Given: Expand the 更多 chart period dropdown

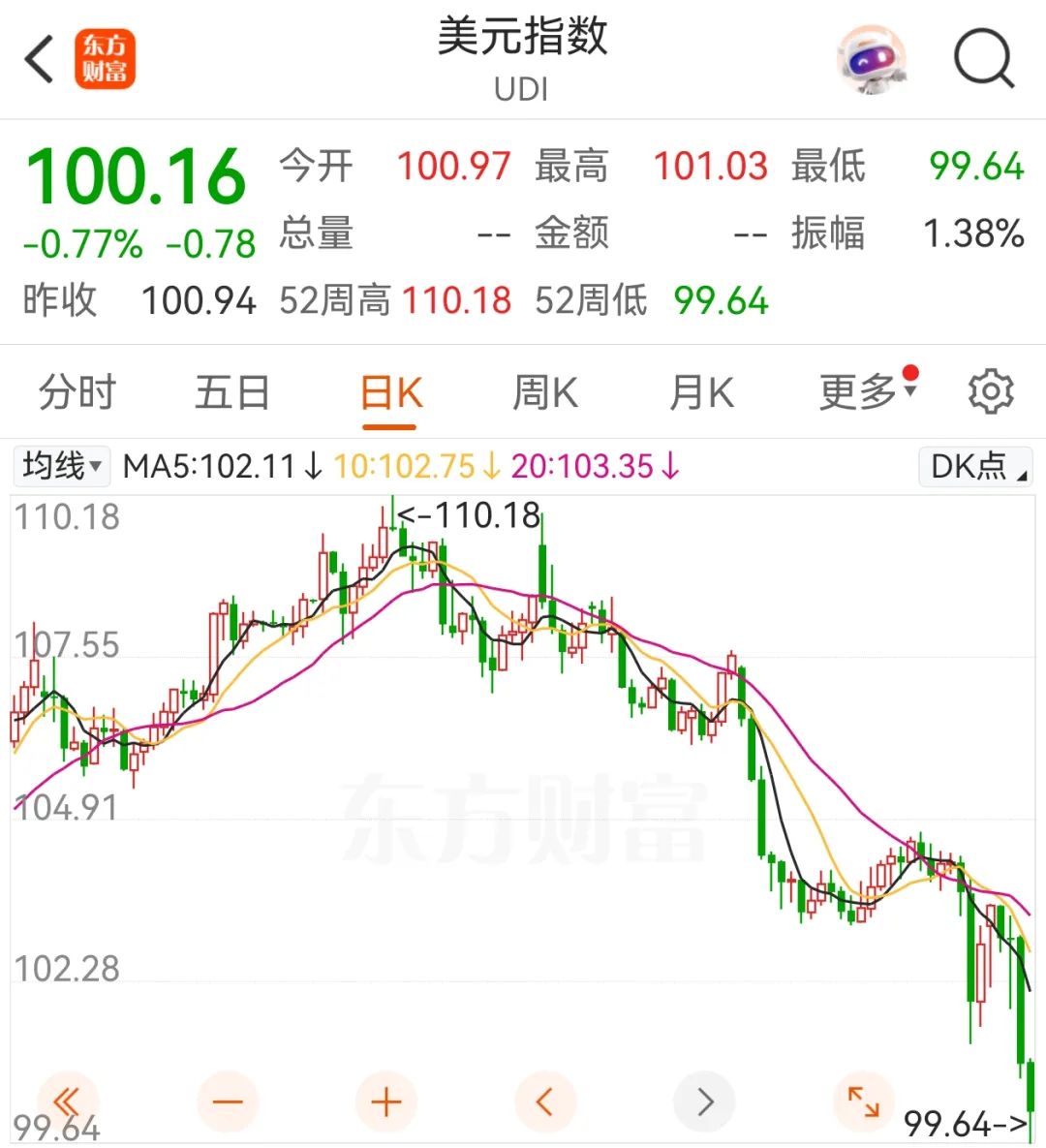Looking at the screenshot, I should (x=867, y=391).
